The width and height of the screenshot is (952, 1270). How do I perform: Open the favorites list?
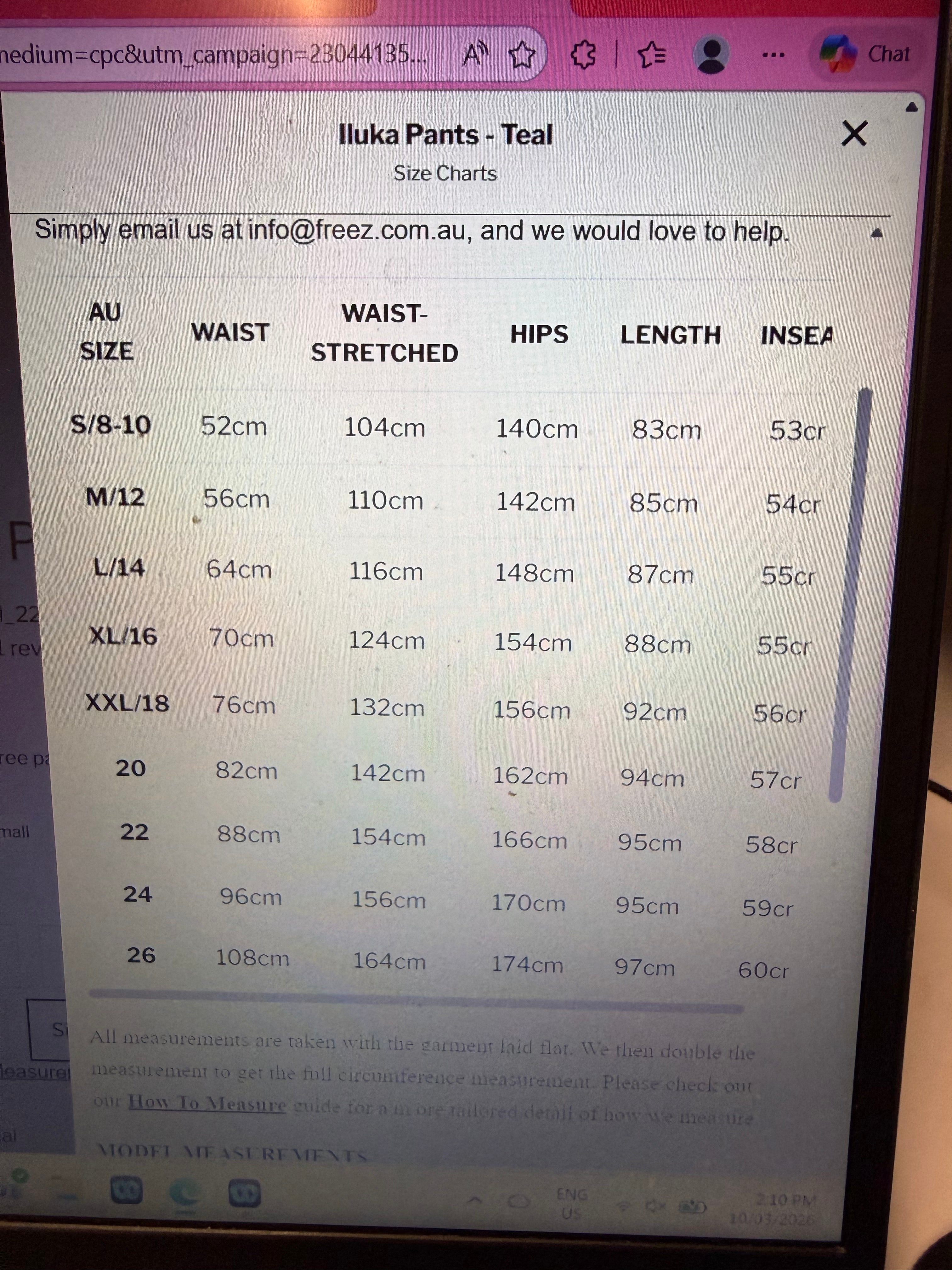[652, 56]
